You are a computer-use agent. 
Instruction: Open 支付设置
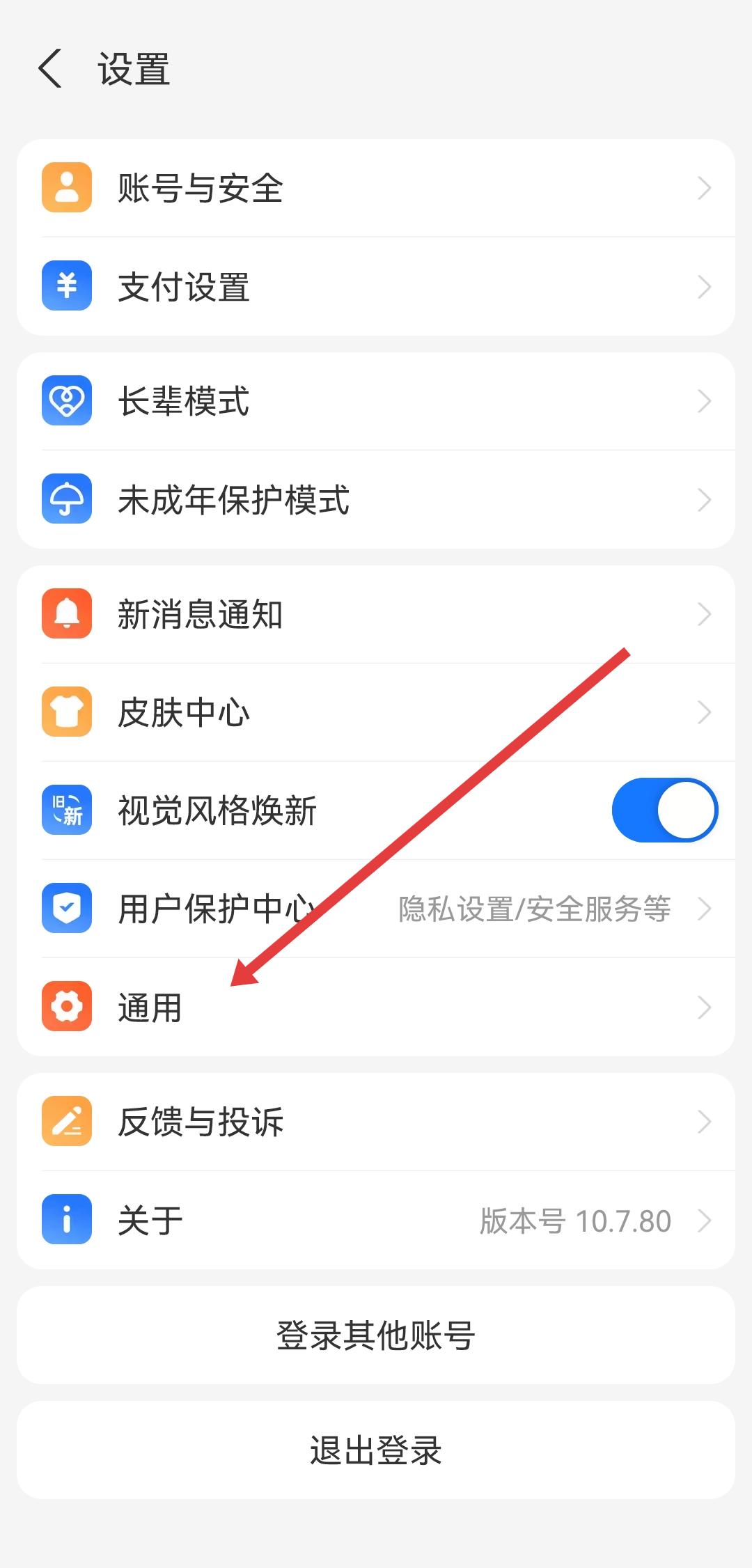tap(376, 286)
